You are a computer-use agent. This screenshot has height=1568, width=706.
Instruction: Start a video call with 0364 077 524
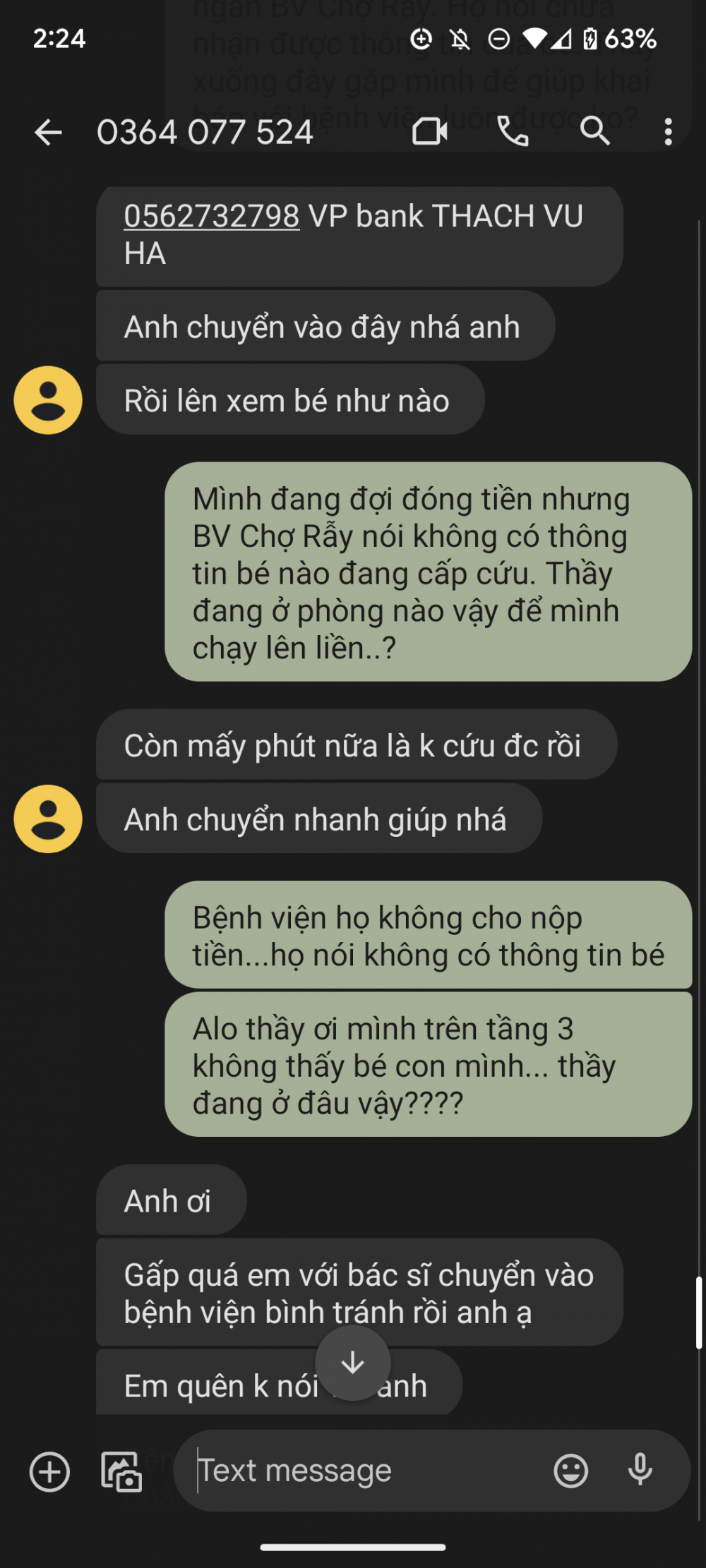(429, 131)
